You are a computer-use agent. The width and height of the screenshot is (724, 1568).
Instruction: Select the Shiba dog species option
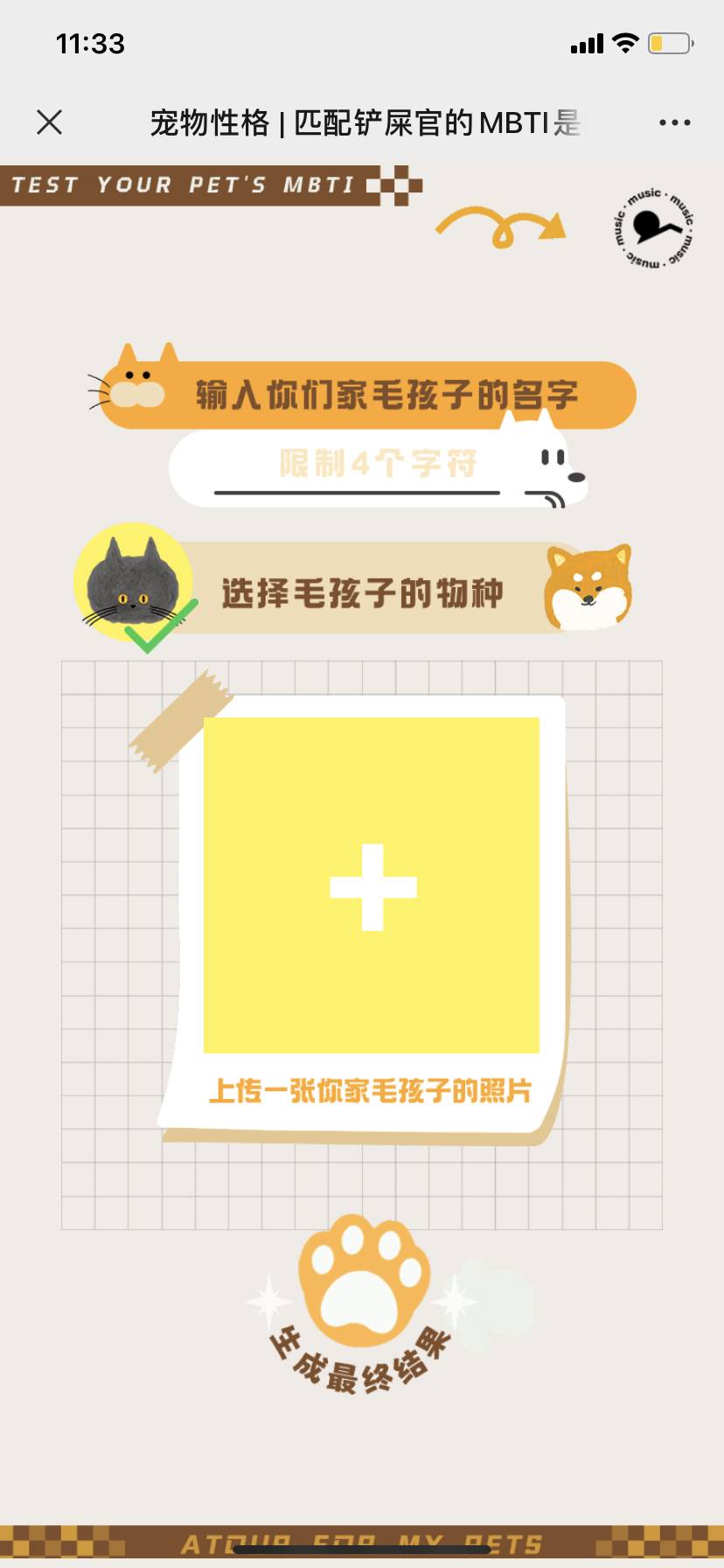click(588, 586)
